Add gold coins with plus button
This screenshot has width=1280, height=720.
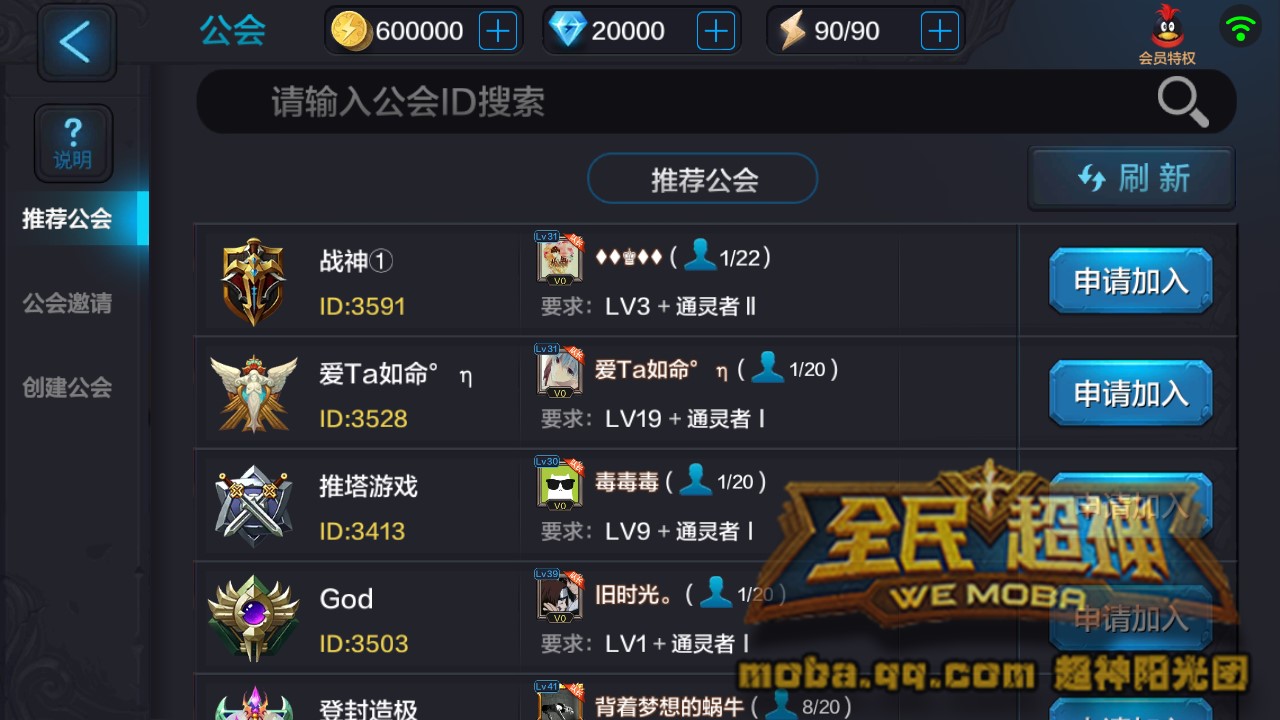[x=498, y=31]
